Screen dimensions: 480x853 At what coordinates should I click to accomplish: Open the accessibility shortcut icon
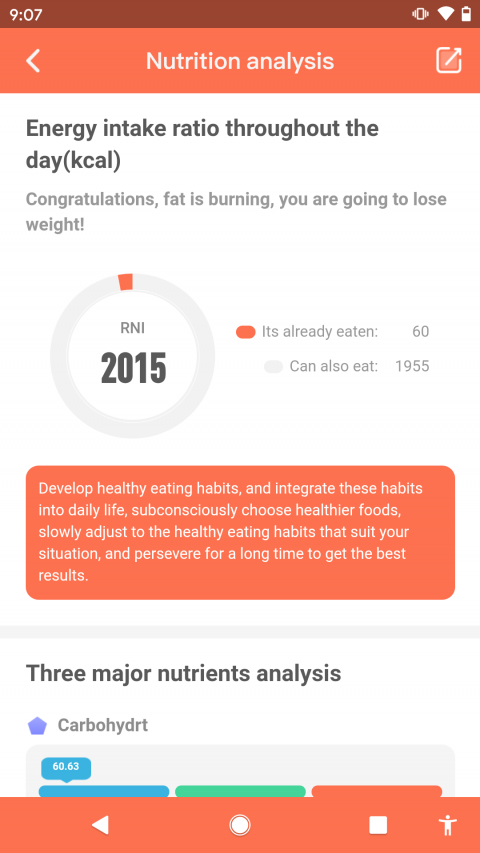[x=448, y=825]
